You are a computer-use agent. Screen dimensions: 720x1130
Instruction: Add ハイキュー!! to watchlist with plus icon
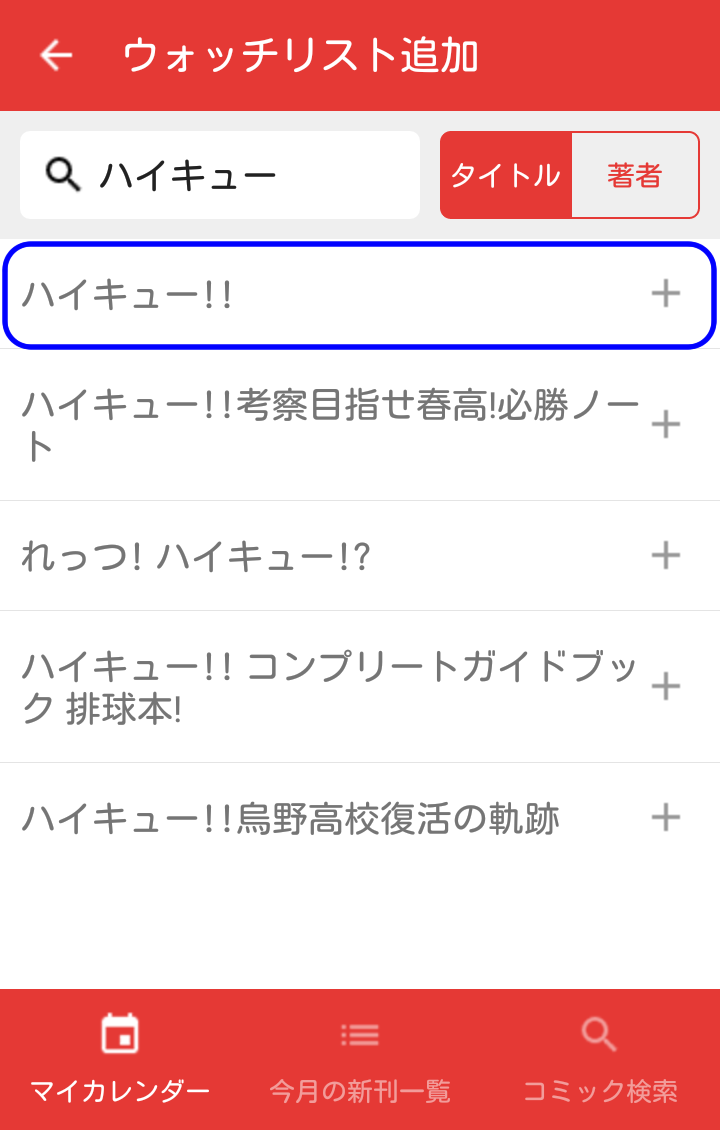(665, 294)
